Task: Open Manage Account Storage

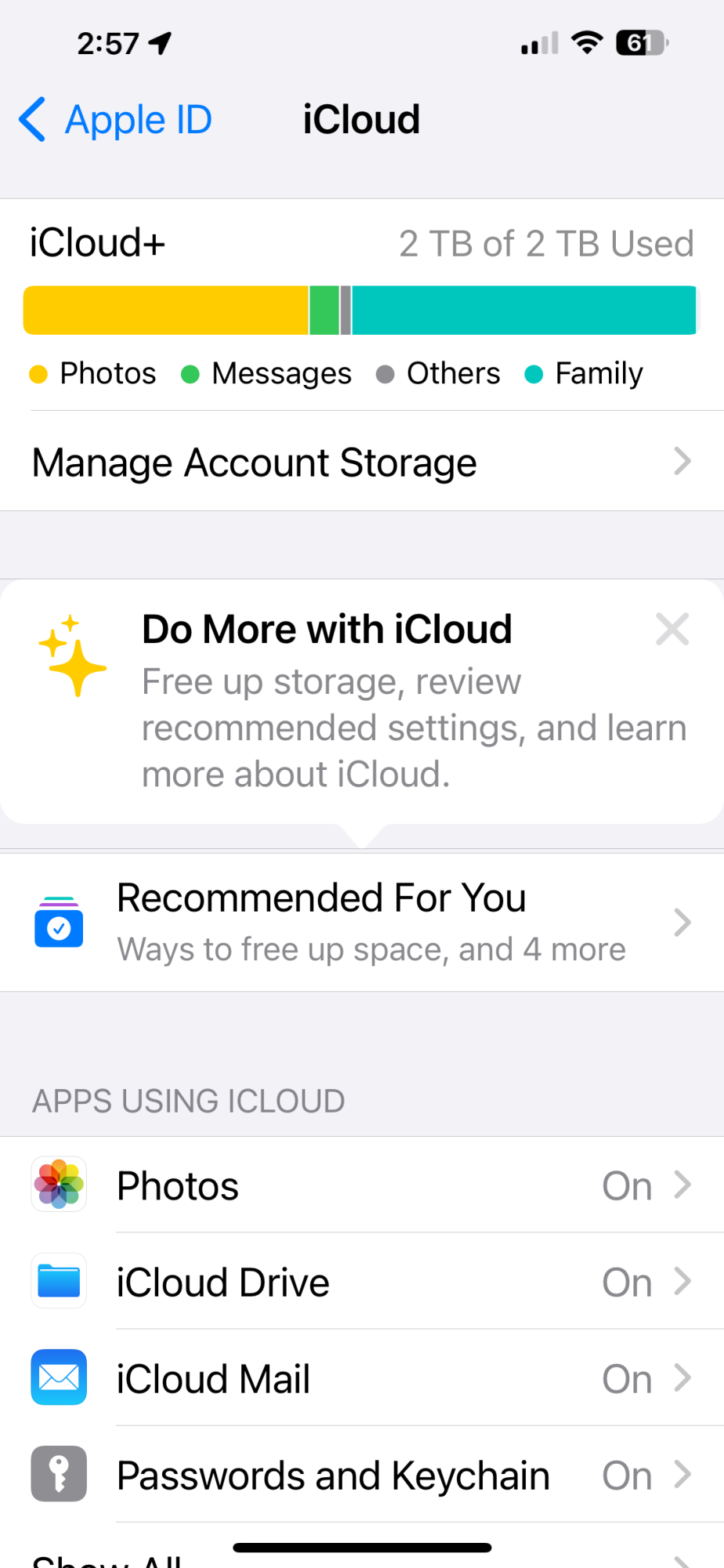Action: 362,462
